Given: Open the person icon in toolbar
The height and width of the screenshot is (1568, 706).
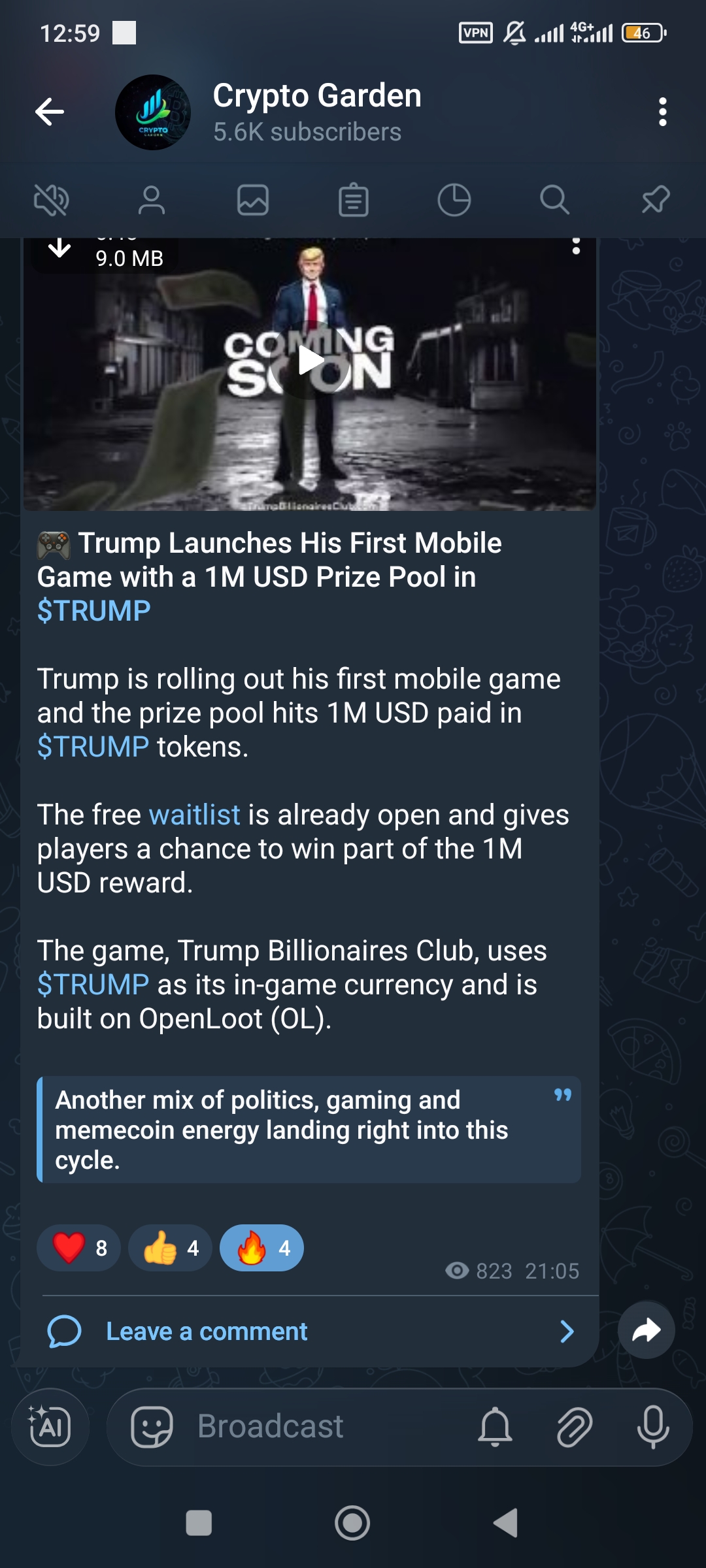Looking at the screenshot, I should coord(152,200).
